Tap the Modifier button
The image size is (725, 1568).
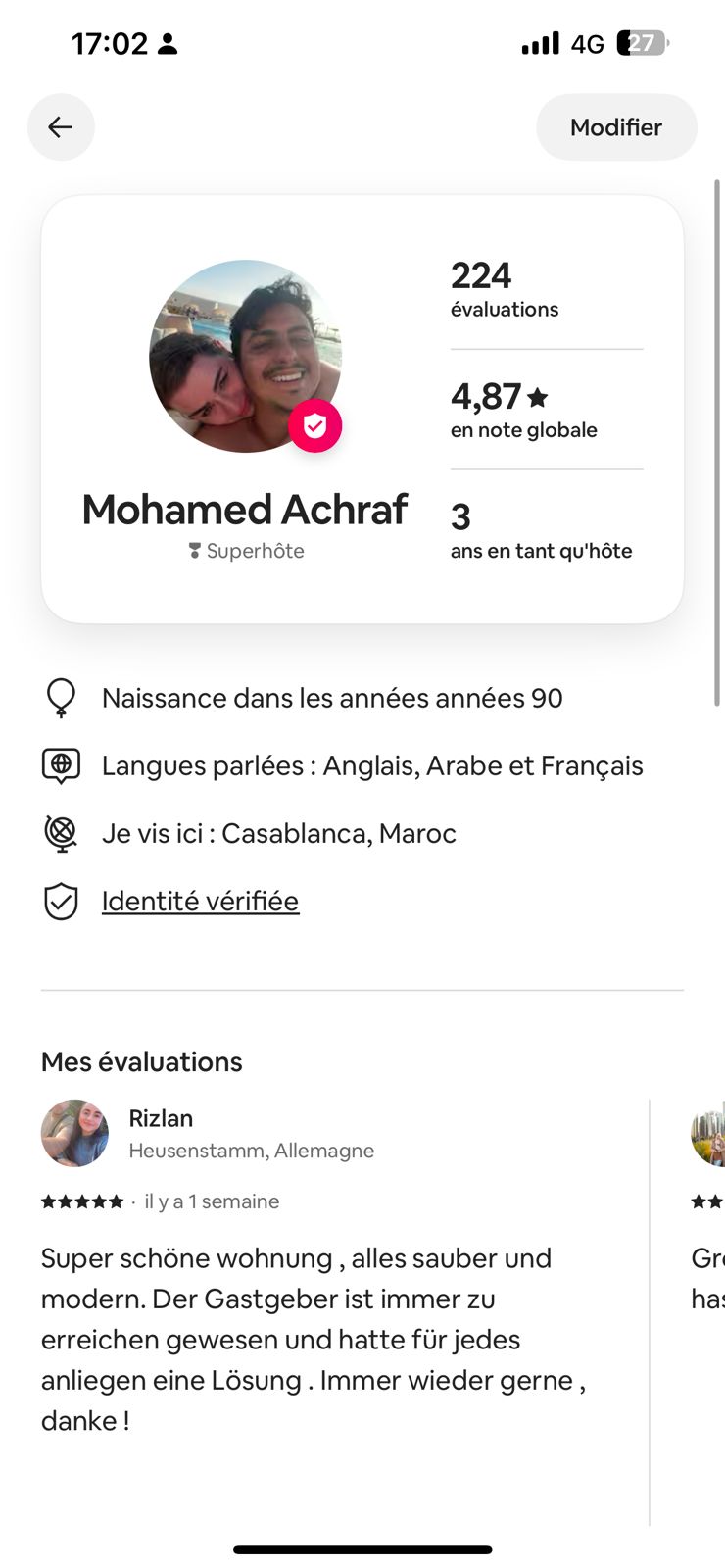coord(616,127)
